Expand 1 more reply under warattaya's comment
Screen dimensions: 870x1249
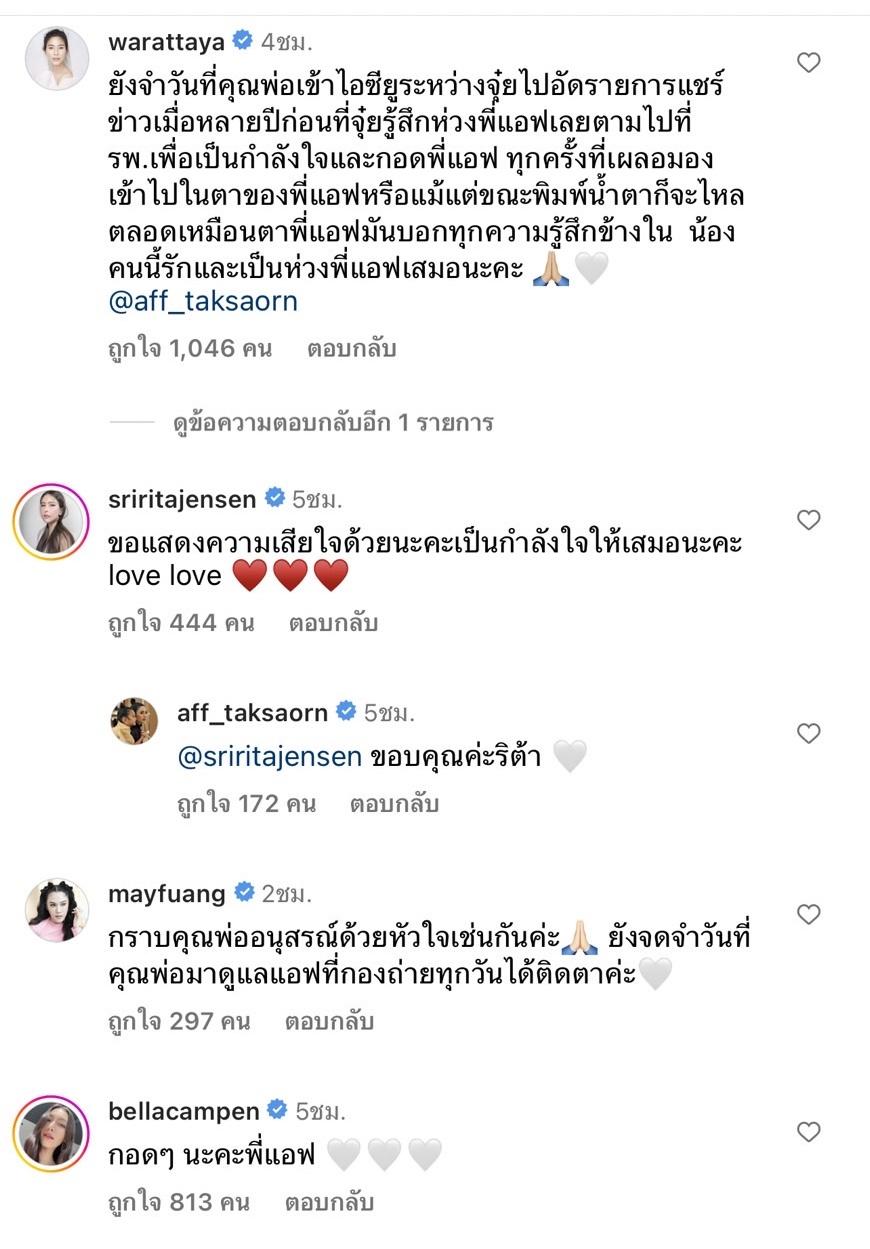[331, 423]
